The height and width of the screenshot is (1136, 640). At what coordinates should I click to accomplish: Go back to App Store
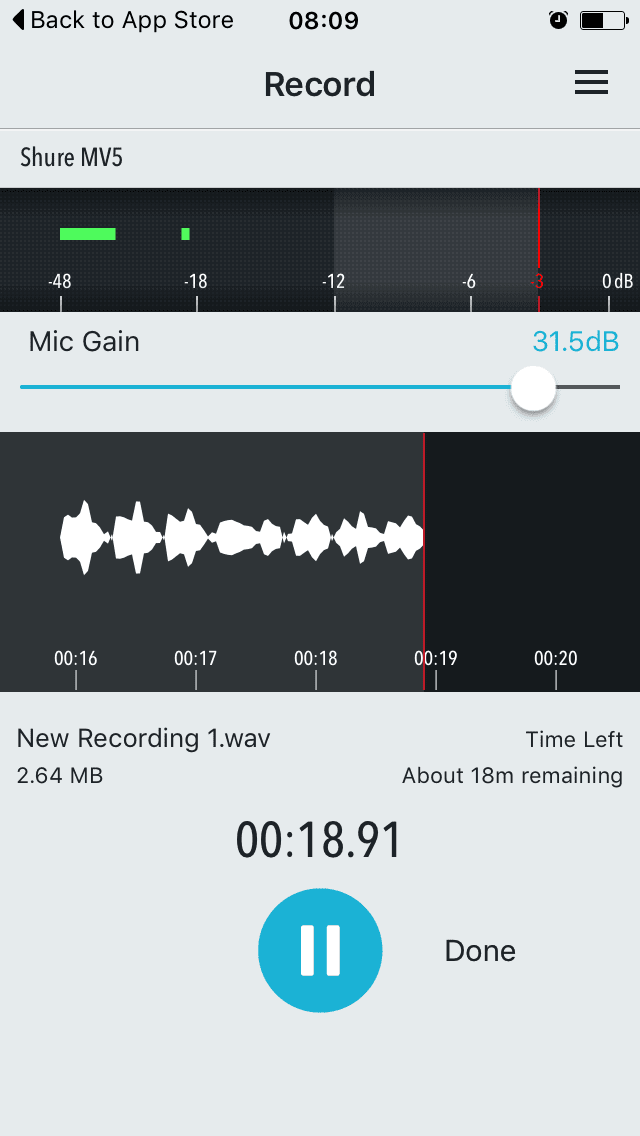122,20
